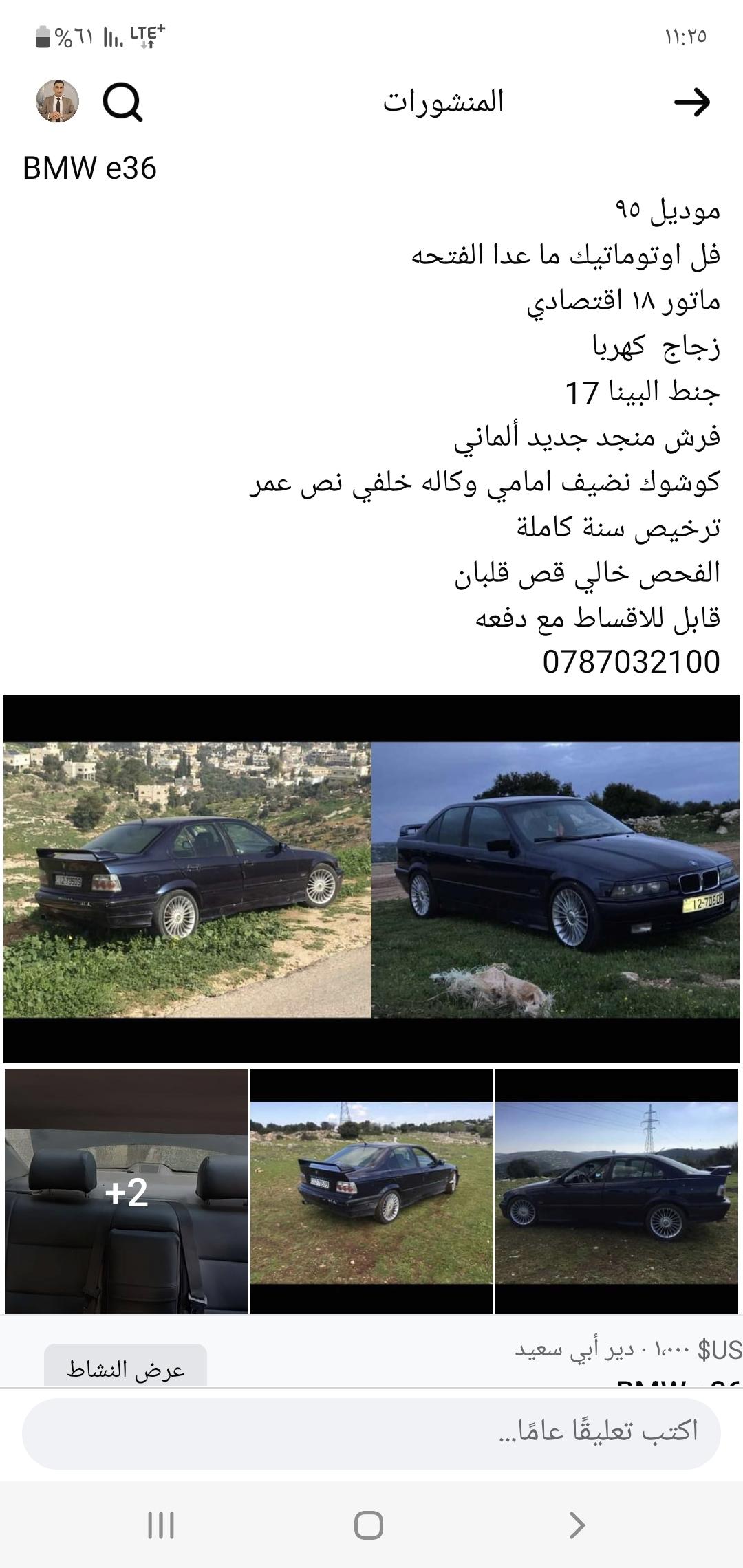Open the profile picture avatar
Image resolution: width=743 pixels, height=1568 pixels.
click(58, 101)
